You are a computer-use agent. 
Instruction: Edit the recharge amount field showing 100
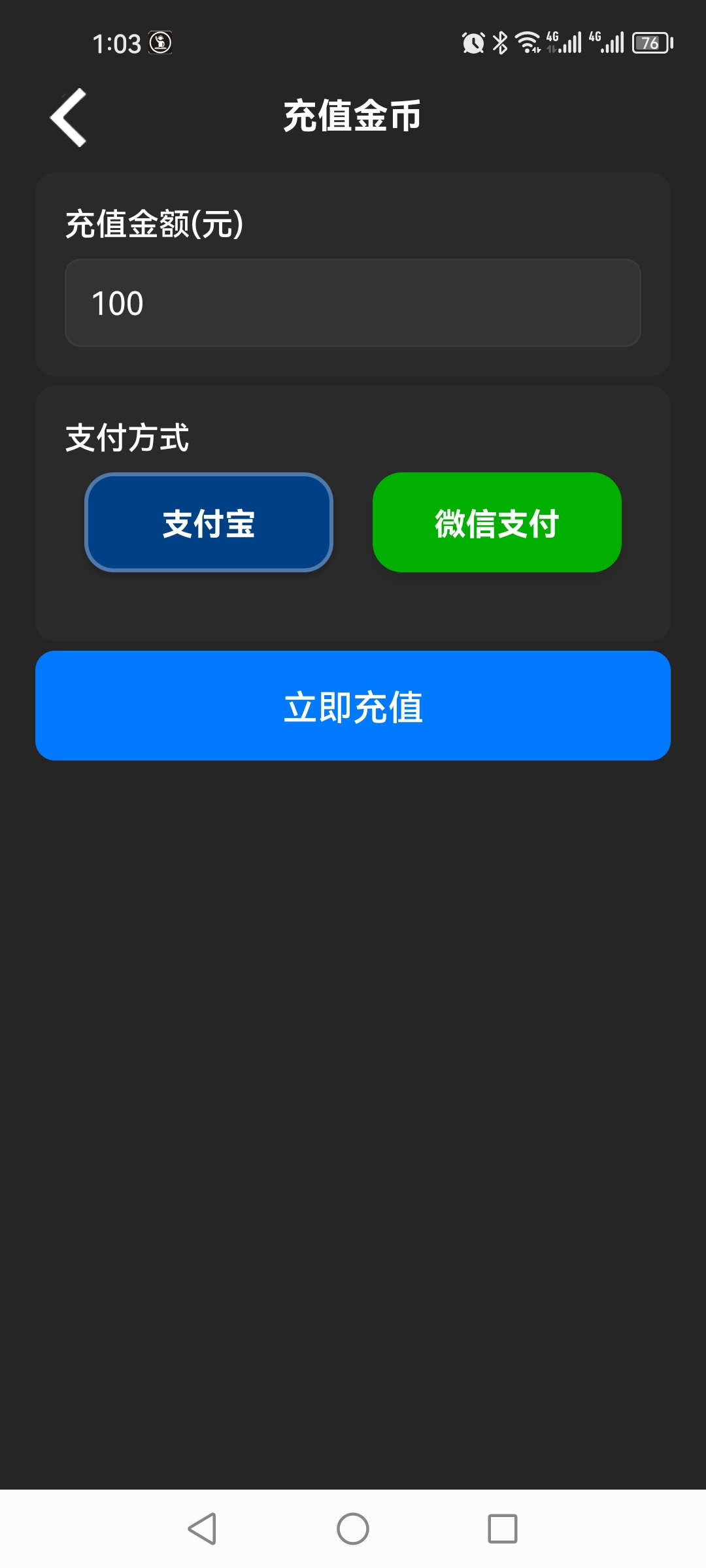pos(353,303)
